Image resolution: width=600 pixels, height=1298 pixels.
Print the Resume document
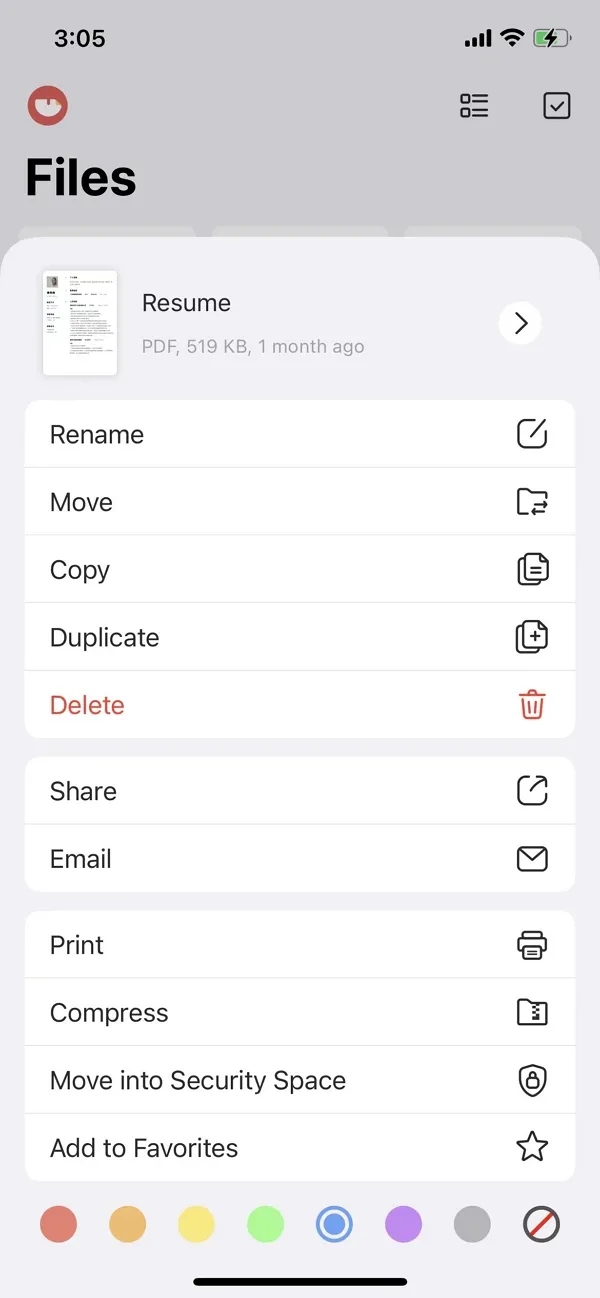(x=299, y=945)
